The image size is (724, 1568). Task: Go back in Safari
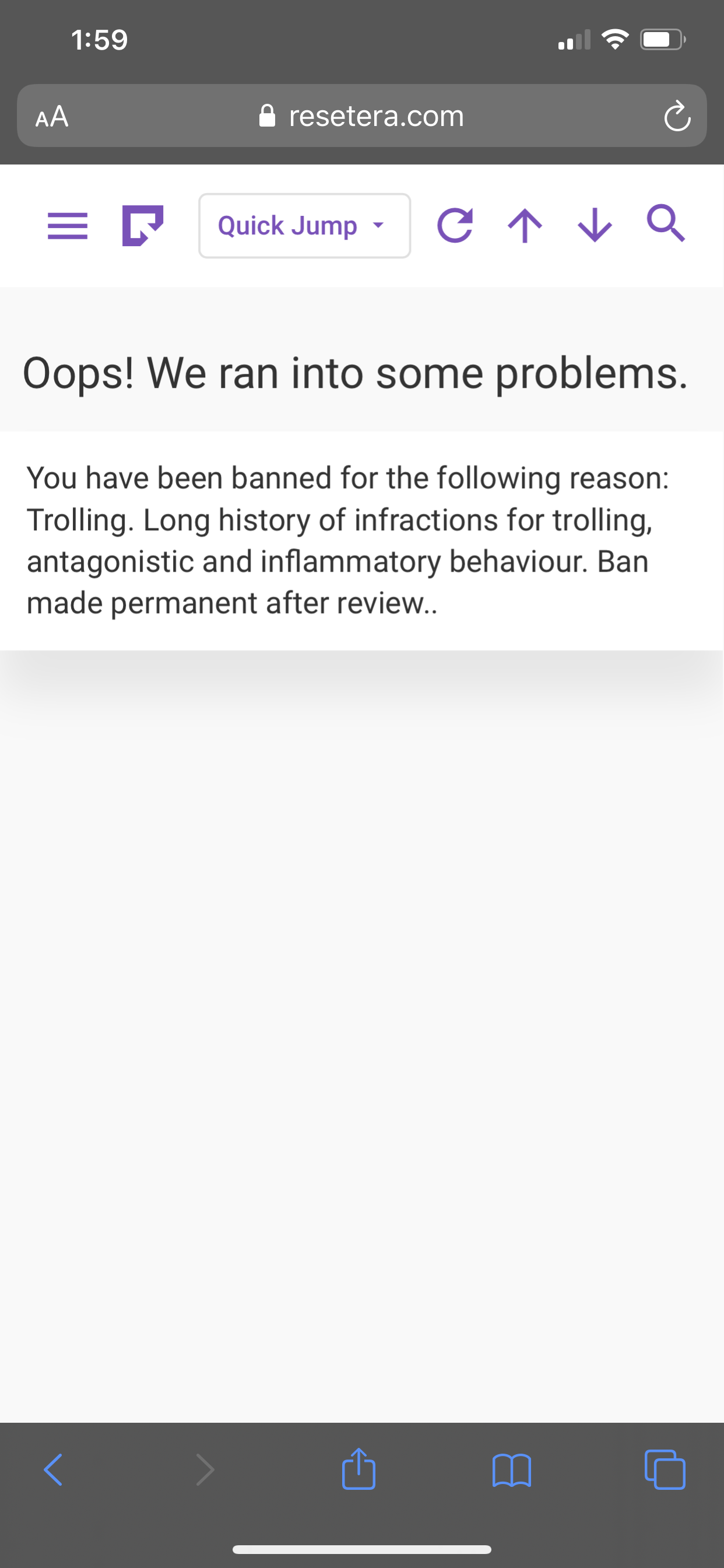[54, 1470]
